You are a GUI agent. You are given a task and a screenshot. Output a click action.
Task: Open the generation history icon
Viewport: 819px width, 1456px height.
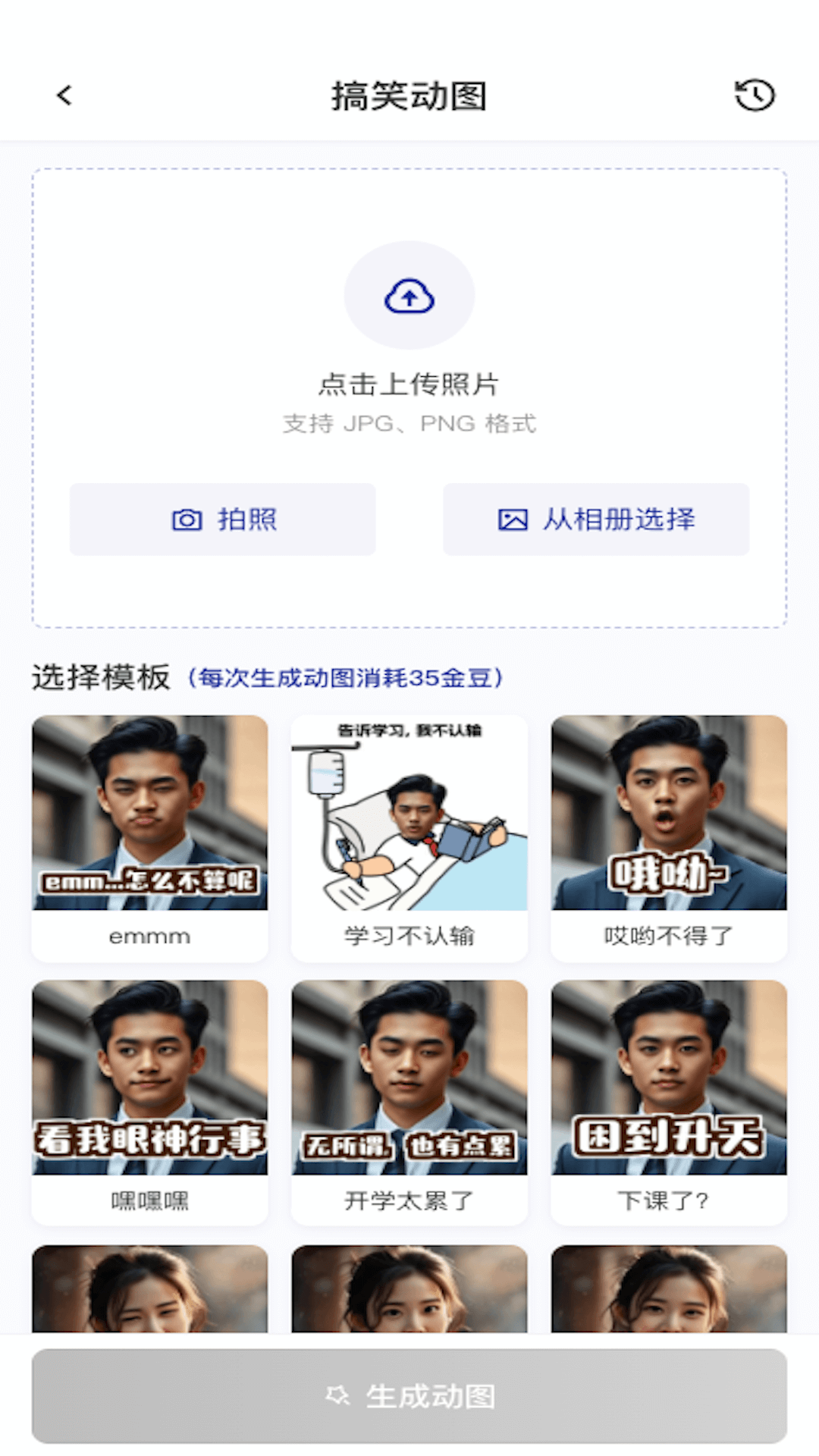(x=755, y=96)
